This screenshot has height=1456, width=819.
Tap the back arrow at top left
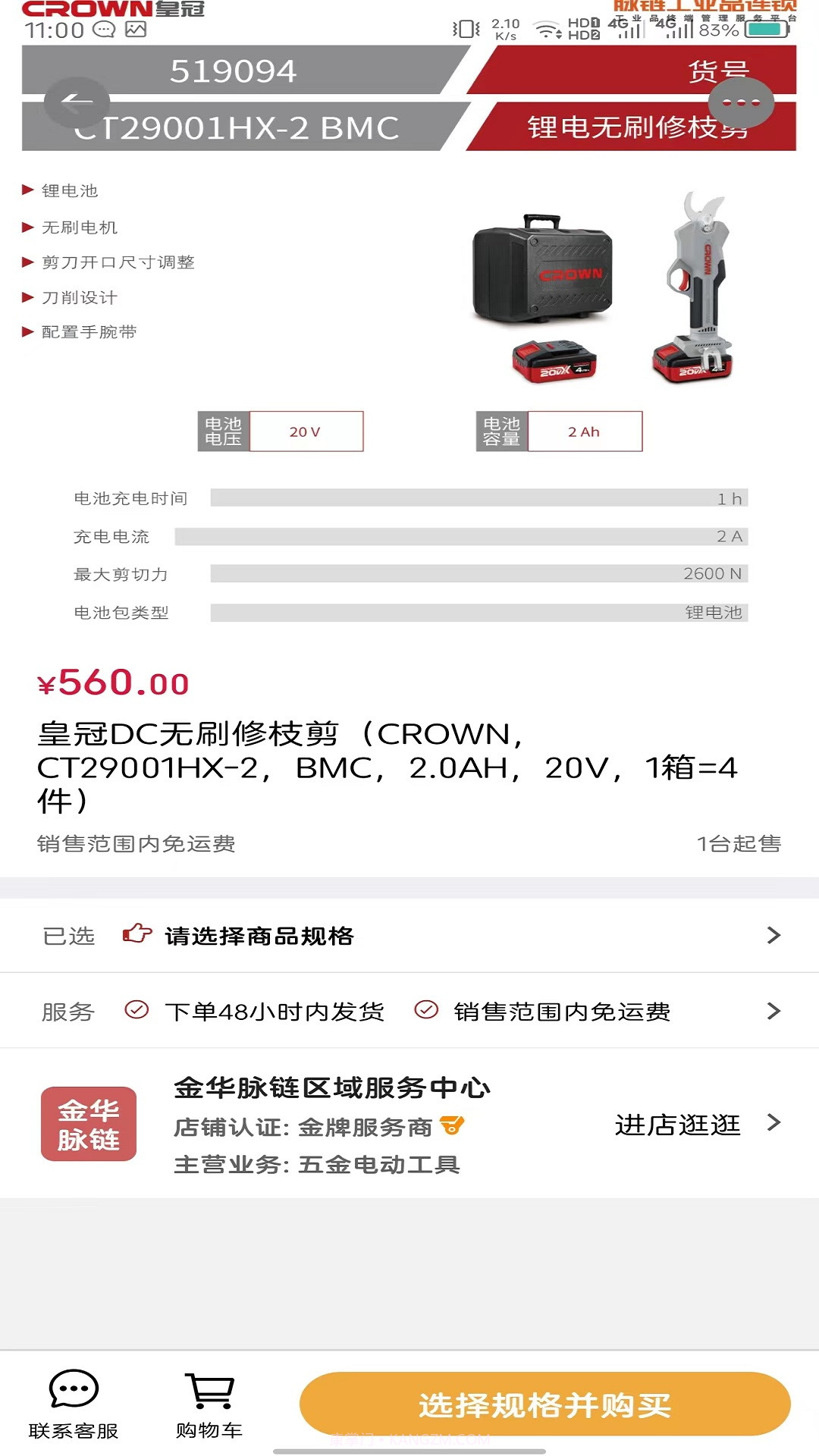[75, 104]
